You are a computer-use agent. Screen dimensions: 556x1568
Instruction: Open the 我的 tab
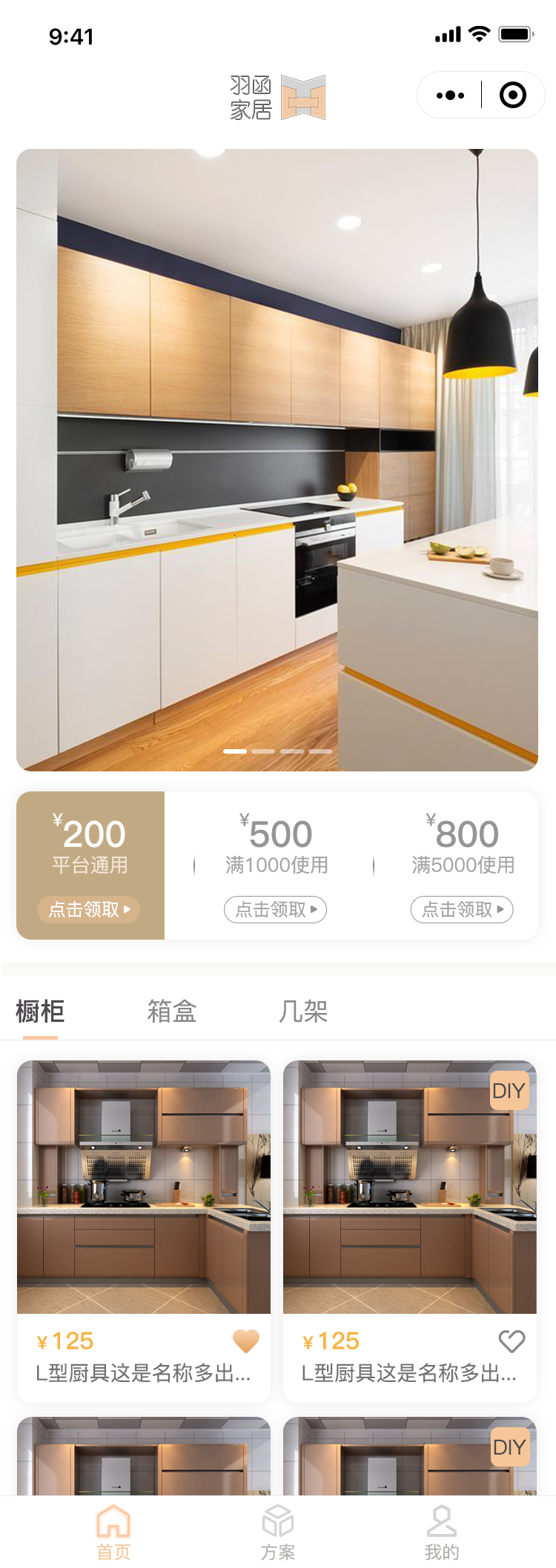coord(442,1532)
